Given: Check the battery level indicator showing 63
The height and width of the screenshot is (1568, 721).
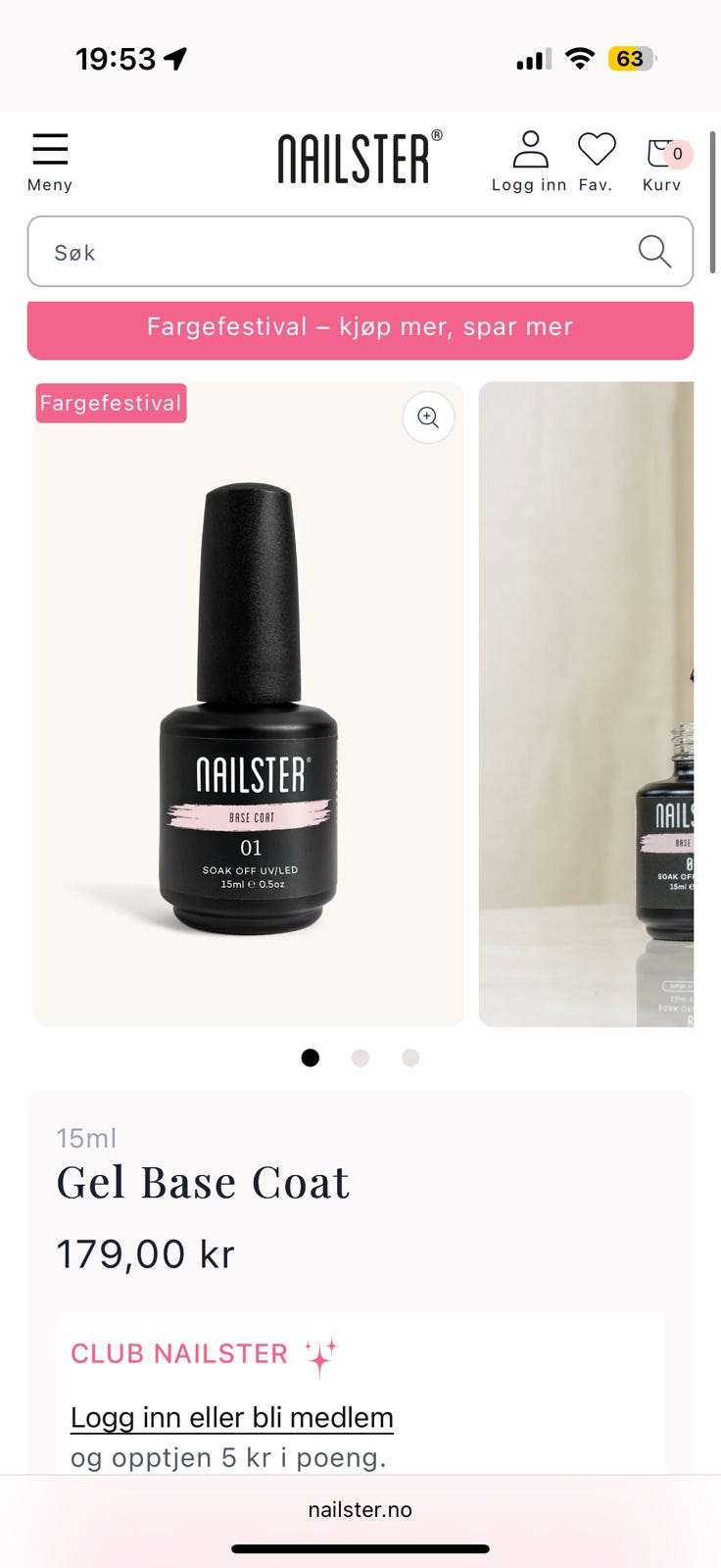Looking at the screenshot, I should (x=631, y=59).
